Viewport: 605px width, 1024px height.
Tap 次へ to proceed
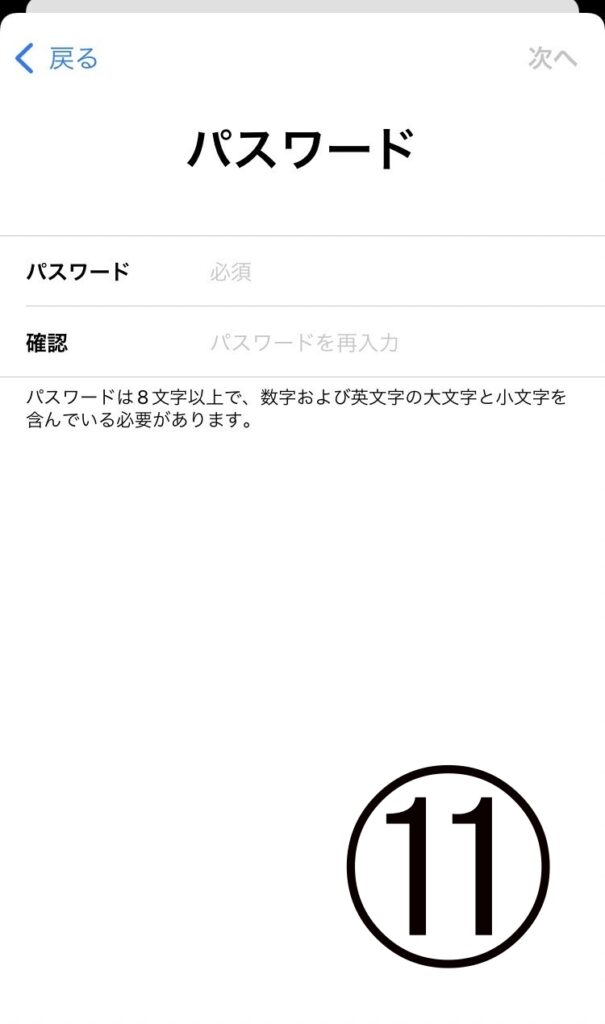tap(552, 58)
